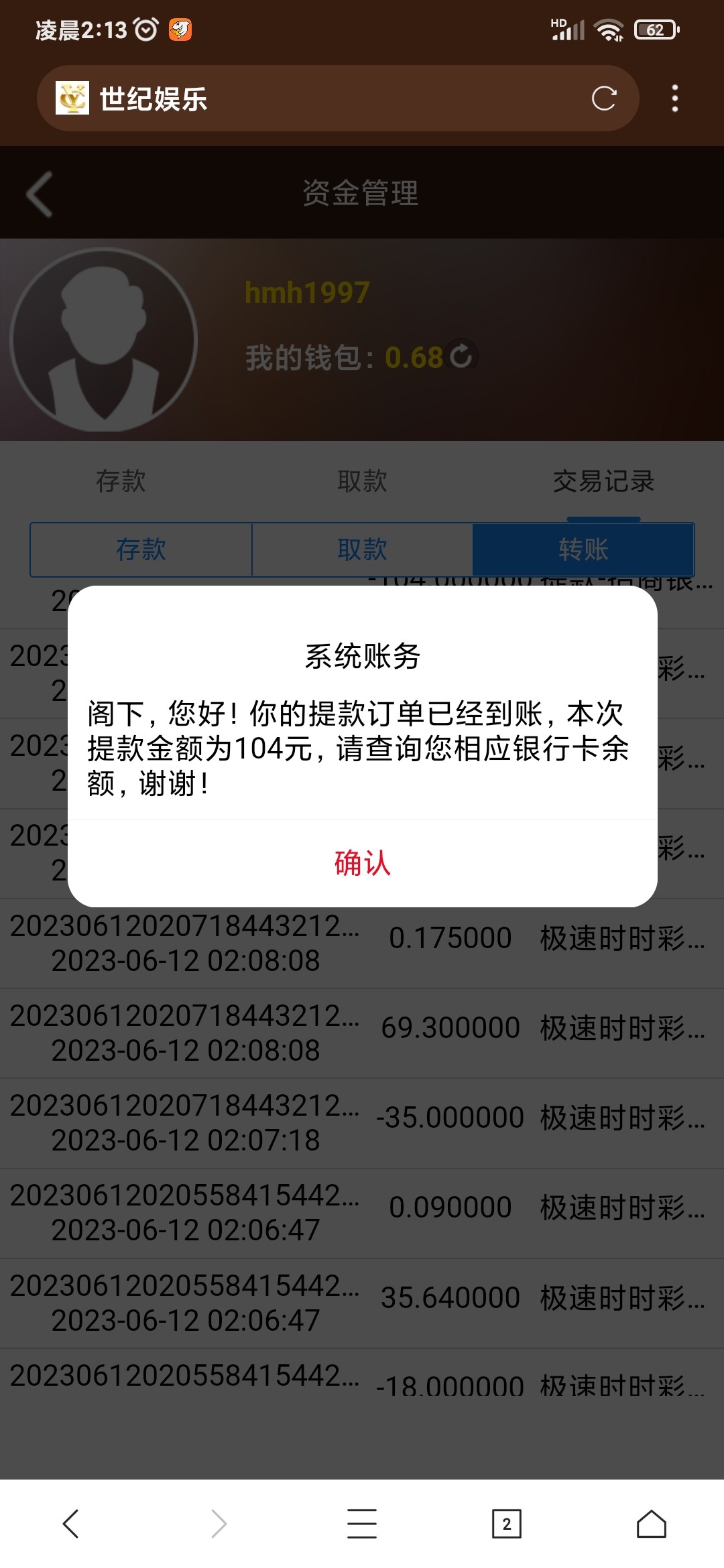Tap the back arrow on 资金管理 header
This screenshot has height=1568, width=724.
[38, 194]
